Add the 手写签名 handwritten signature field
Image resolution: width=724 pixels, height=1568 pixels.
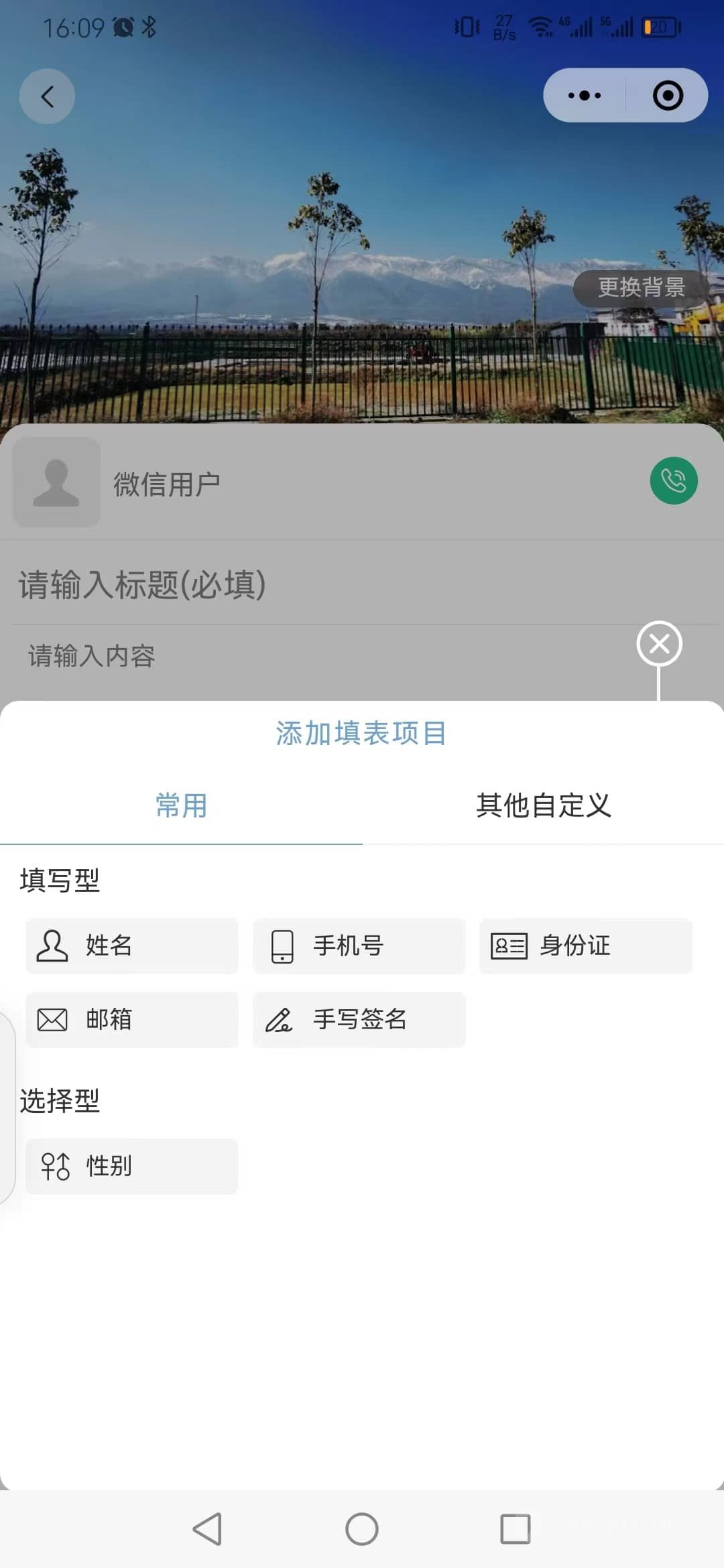359,1019
